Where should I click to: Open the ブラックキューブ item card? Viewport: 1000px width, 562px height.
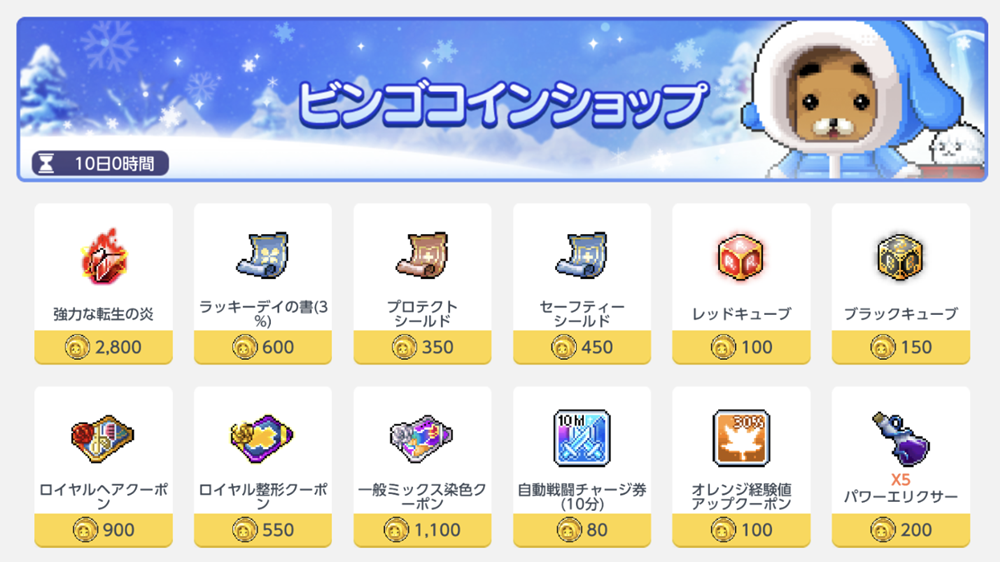coord(901,282)
